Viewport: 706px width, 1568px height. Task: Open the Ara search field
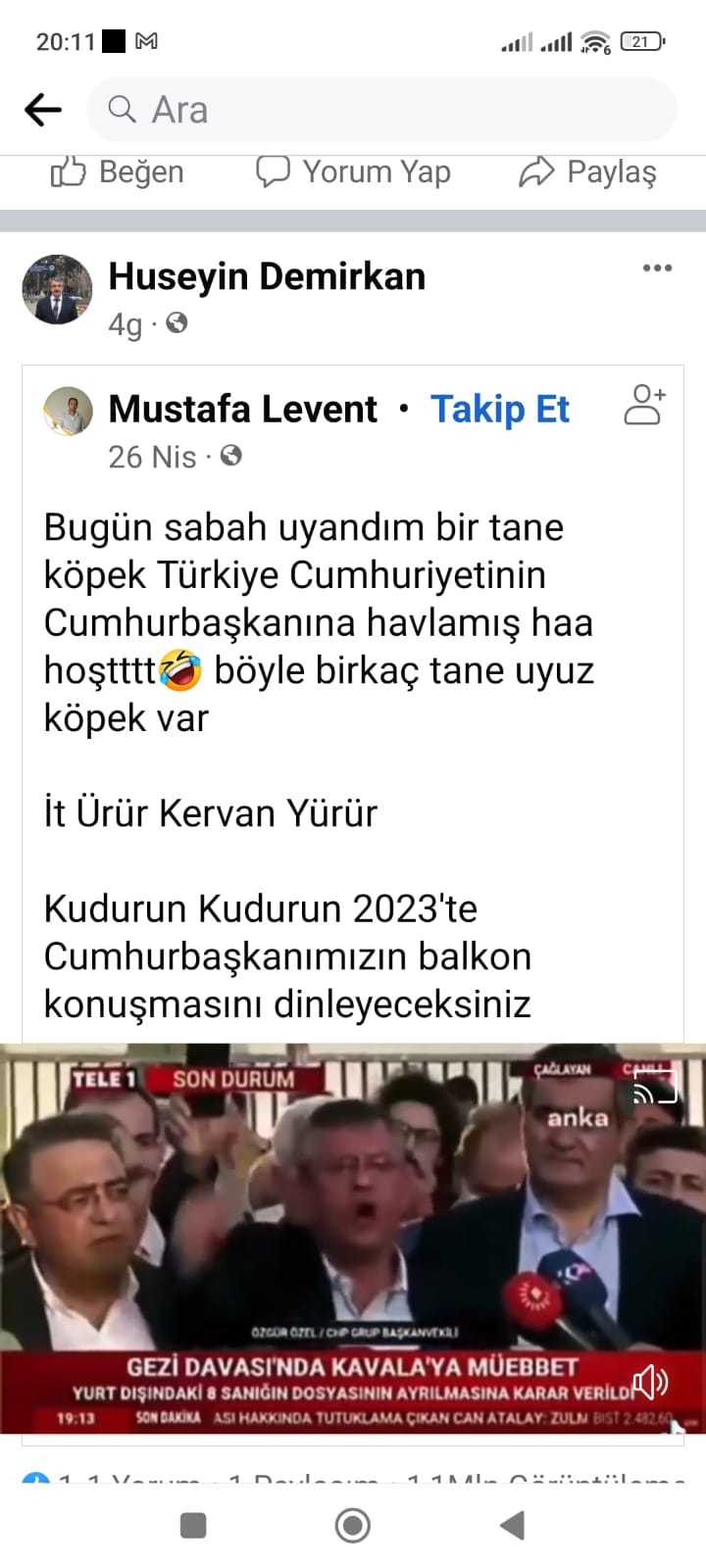pos(382,110)
